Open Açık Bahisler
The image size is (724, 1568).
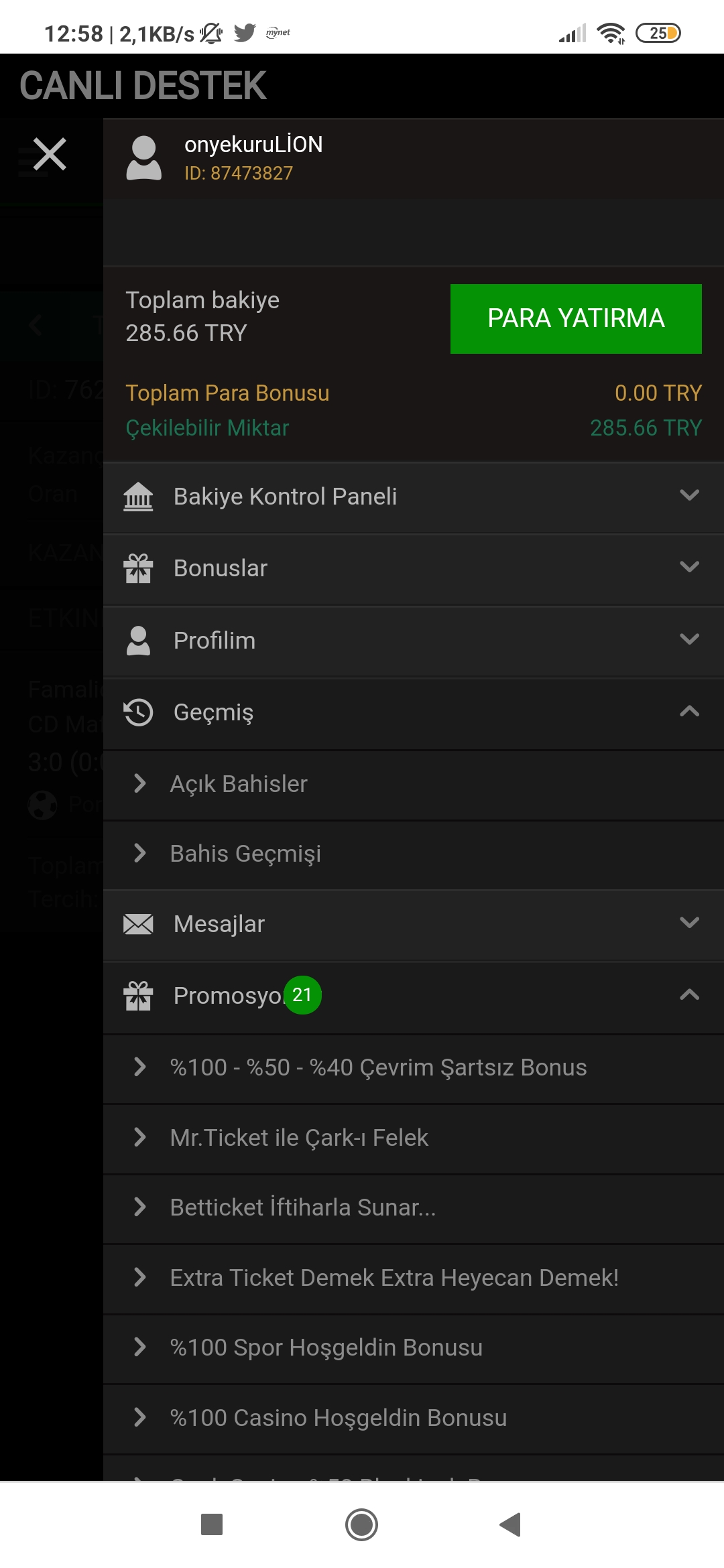(414, 784)
